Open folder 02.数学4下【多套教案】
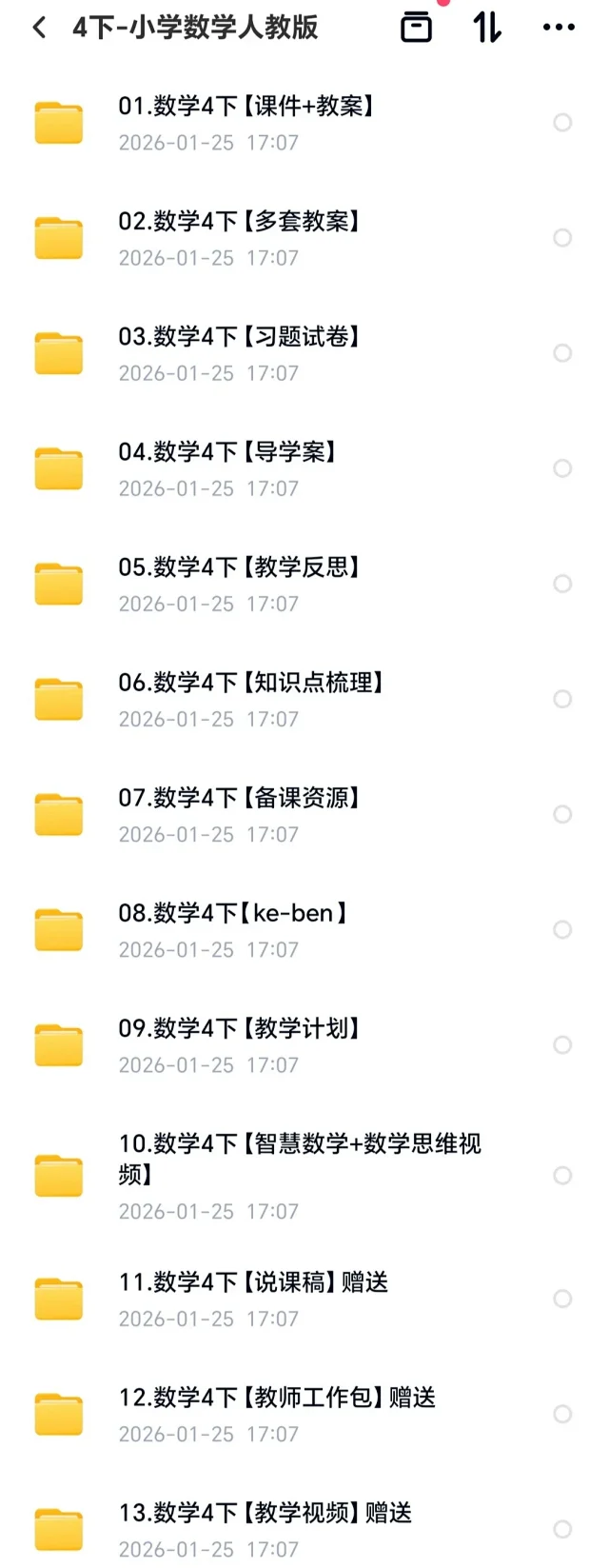 tap(238, 222)
